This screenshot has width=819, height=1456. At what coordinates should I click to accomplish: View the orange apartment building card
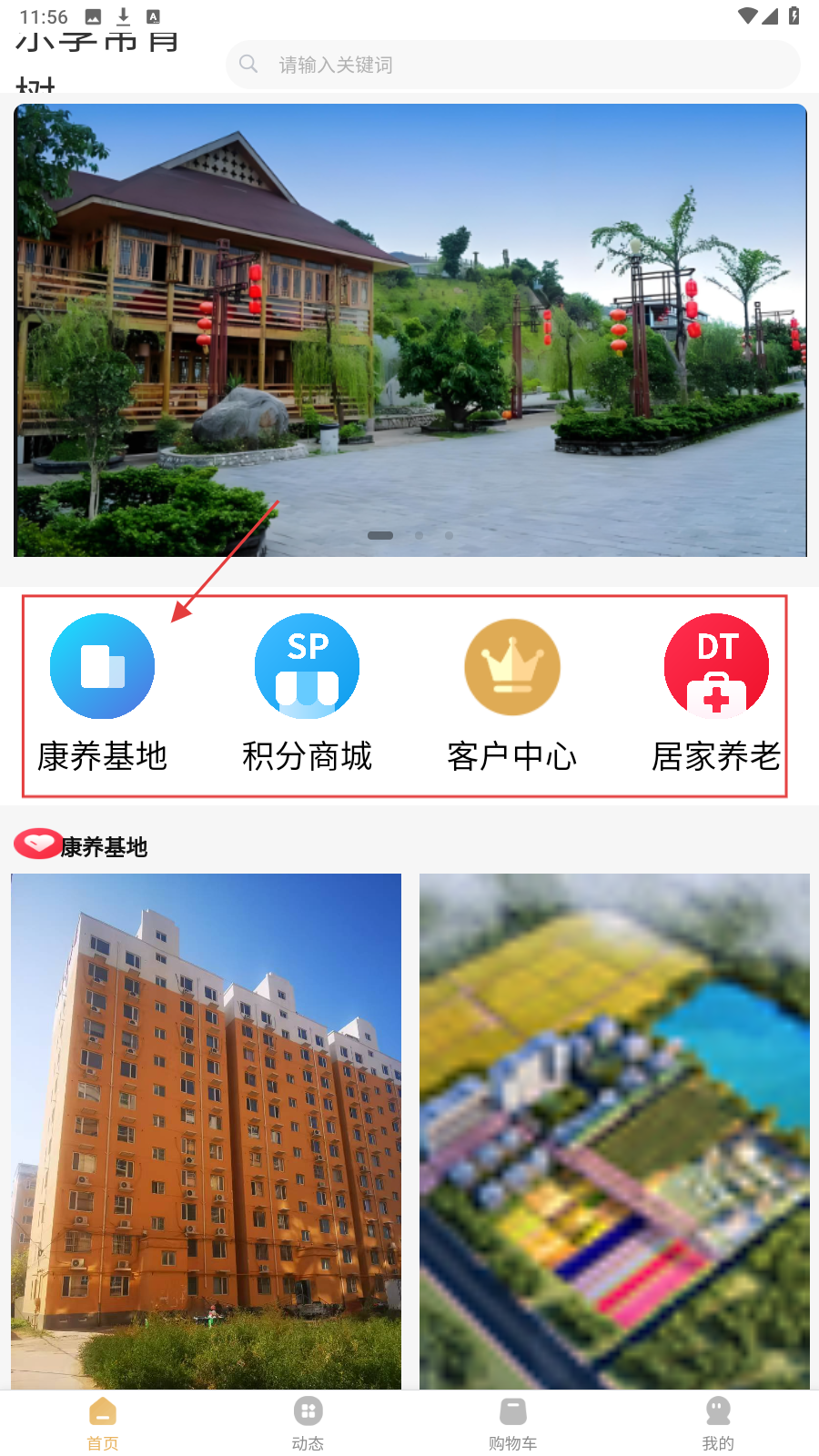tap(206, 1130)
